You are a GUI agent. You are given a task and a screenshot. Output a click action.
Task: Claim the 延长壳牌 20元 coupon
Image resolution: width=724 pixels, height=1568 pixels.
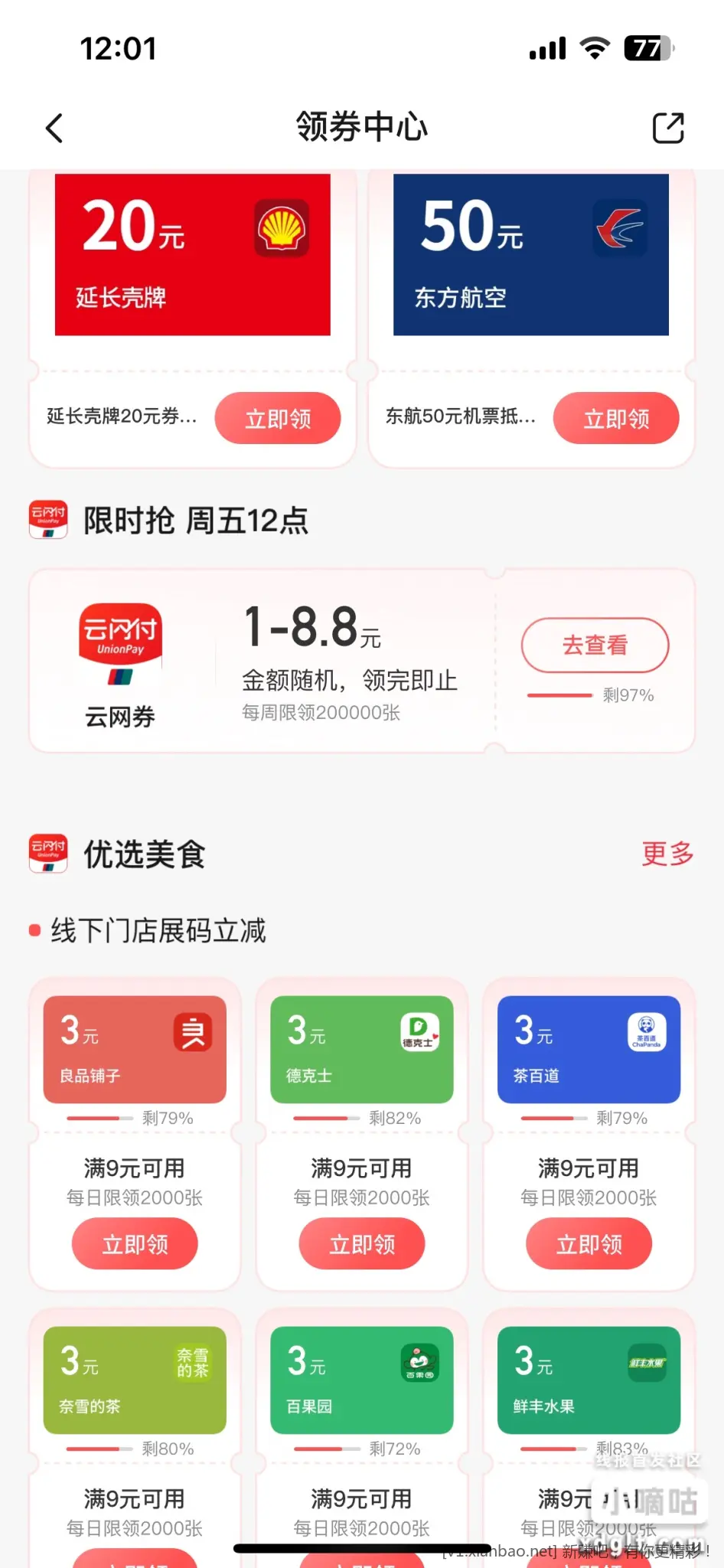[277, 418]
